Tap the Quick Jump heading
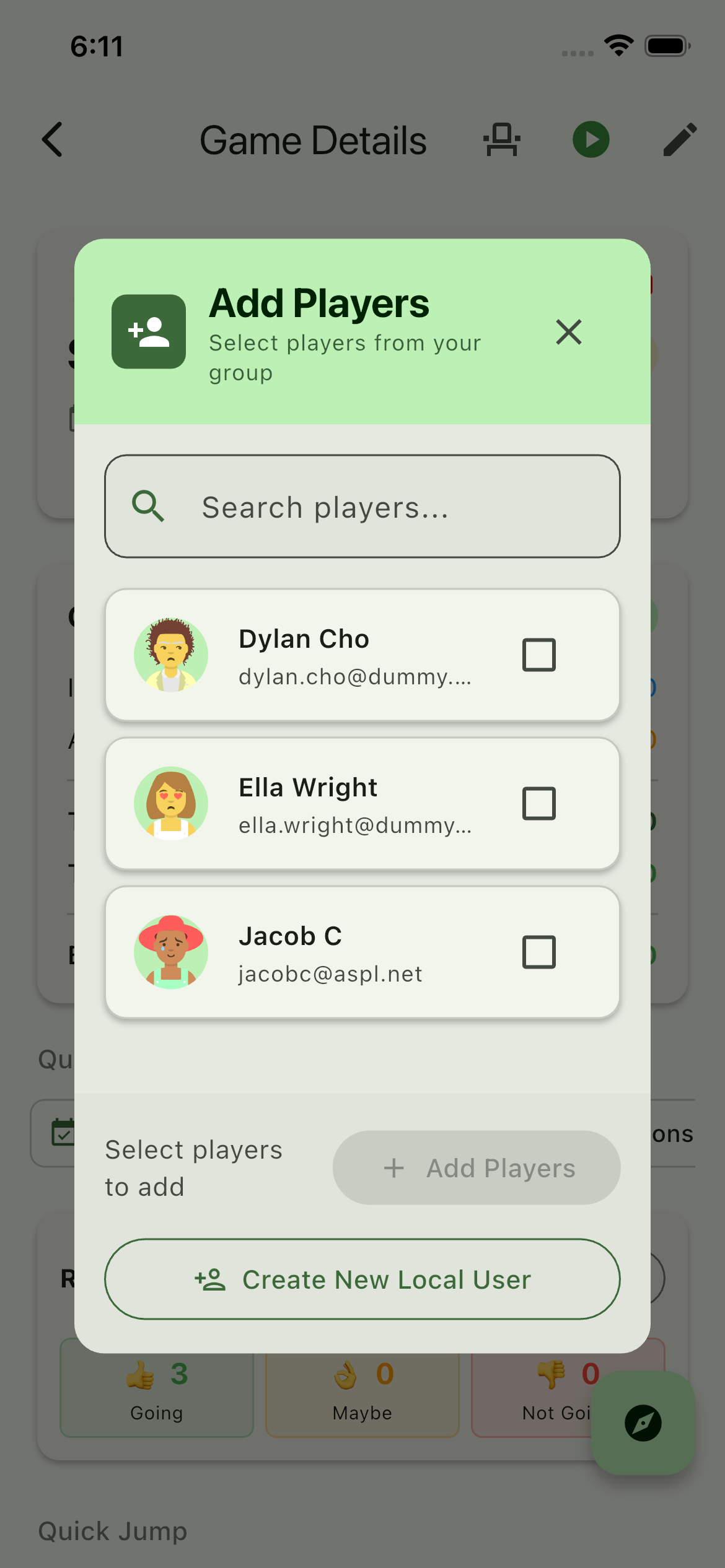 pos(112,1530)
